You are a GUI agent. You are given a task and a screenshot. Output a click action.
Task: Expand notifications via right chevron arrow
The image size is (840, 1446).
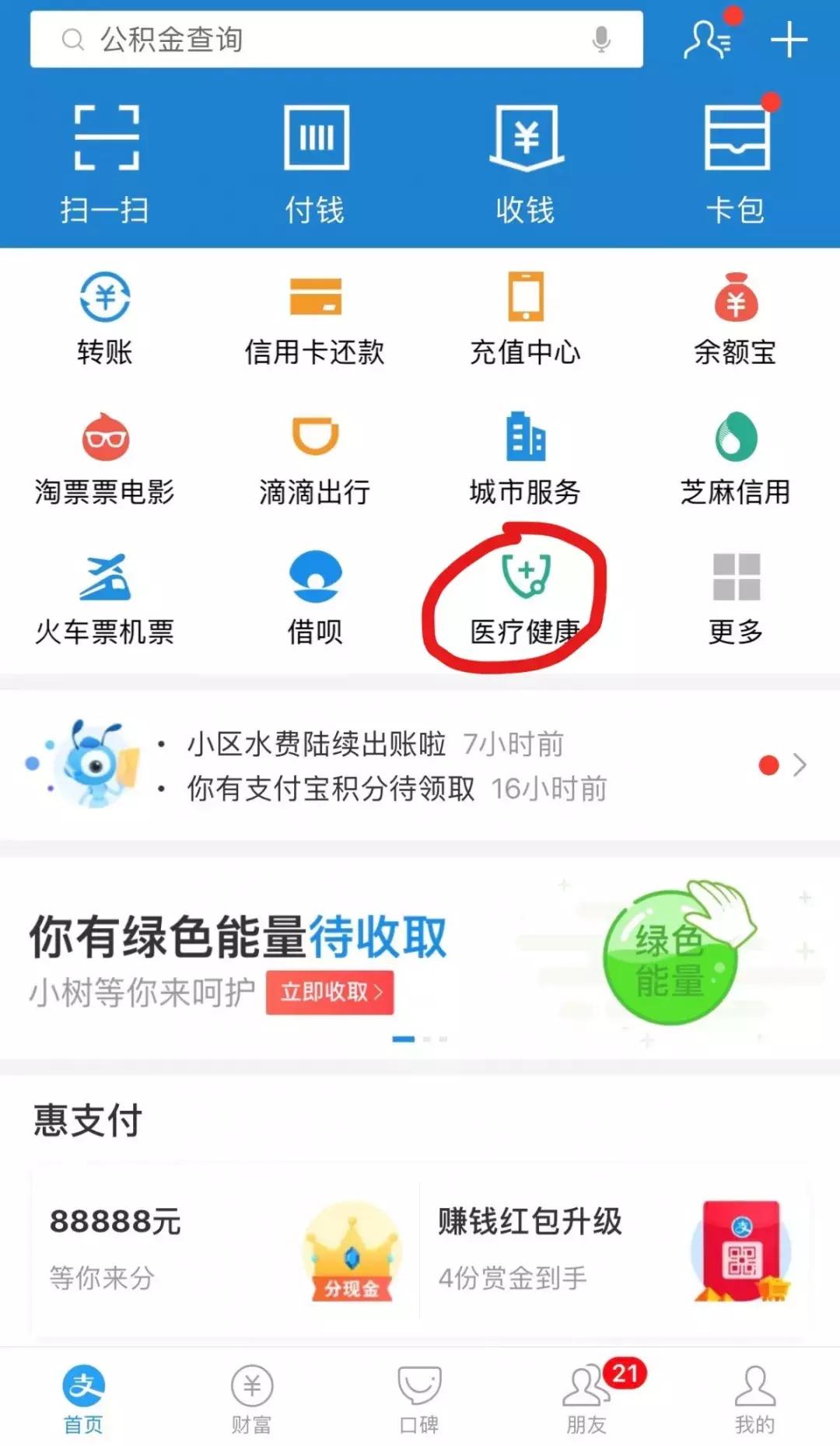[x=800, y=765]
